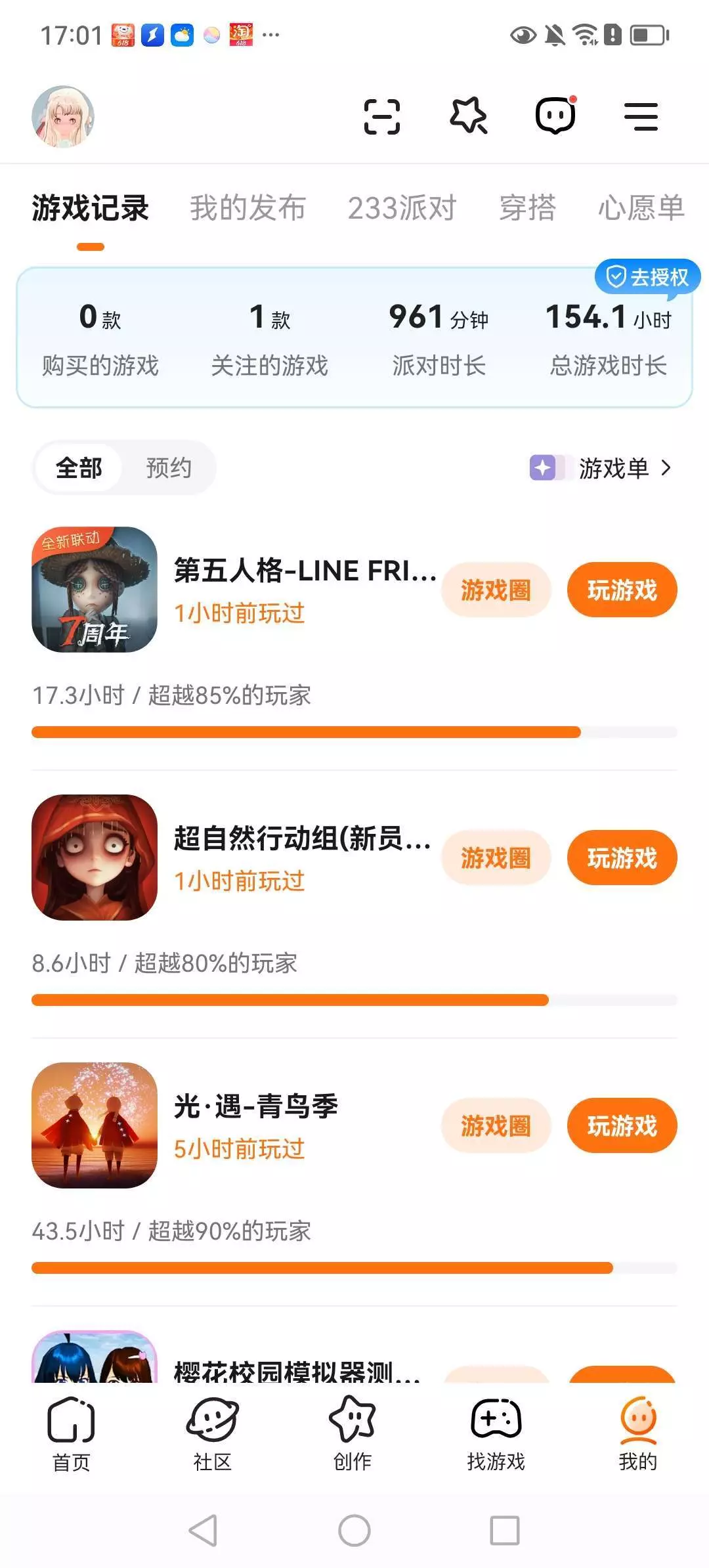Go to the 首页 tab
This screenshot has height=1568, width=709.
[x=71, y=1431]
